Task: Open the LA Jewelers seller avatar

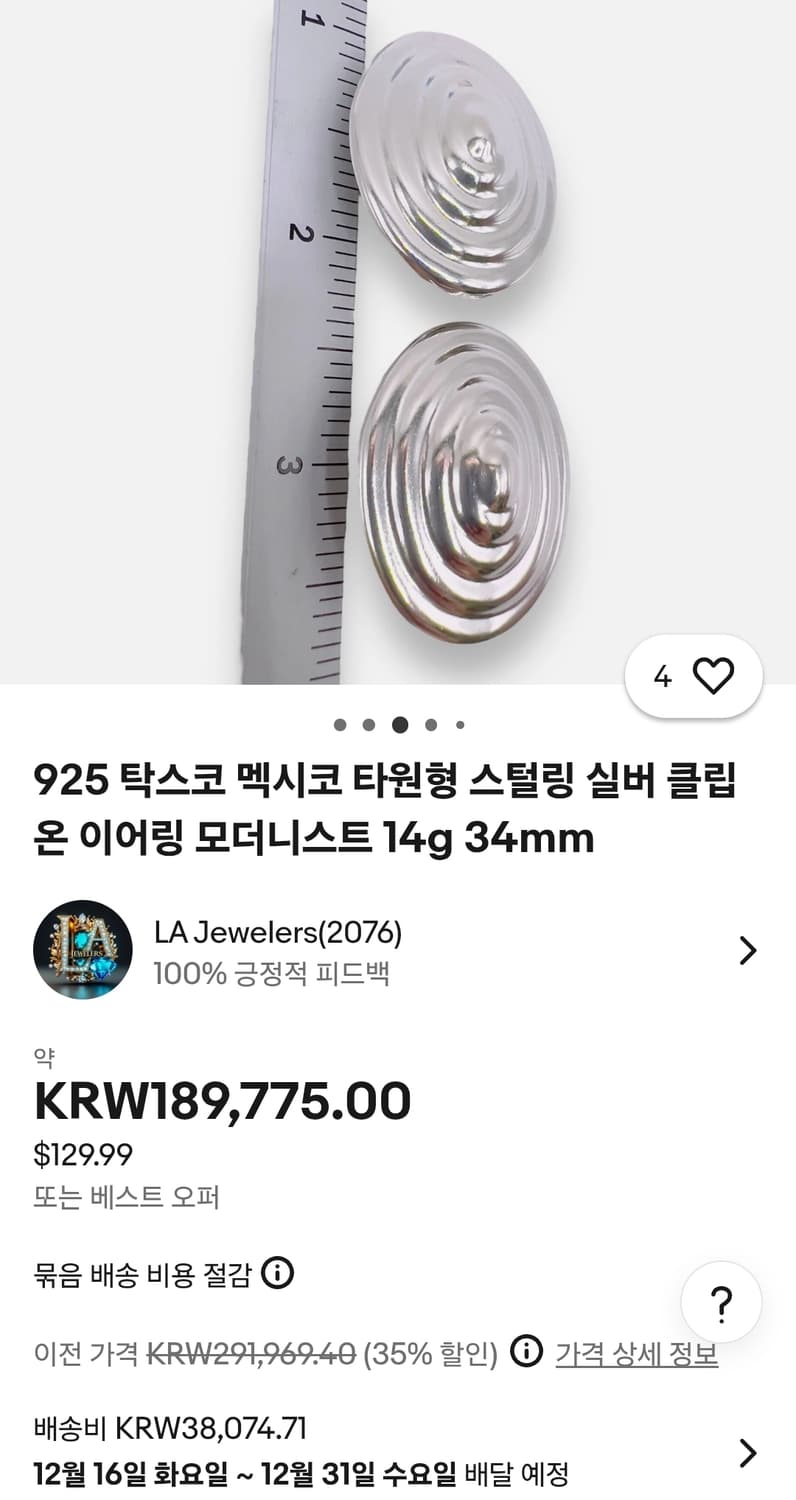Action: click(83, 949)
